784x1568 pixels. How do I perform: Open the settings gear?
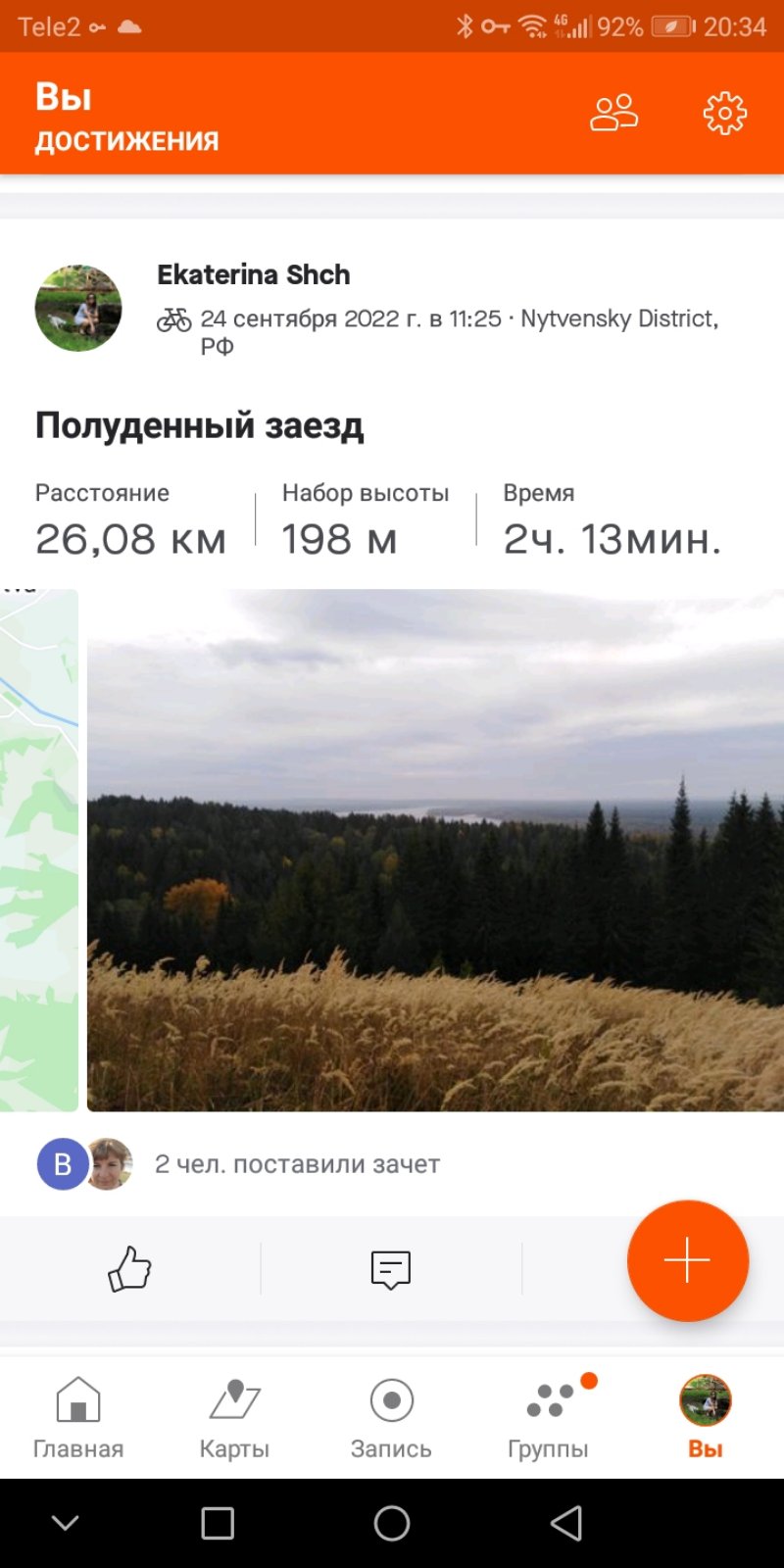(x=724, y=114)
